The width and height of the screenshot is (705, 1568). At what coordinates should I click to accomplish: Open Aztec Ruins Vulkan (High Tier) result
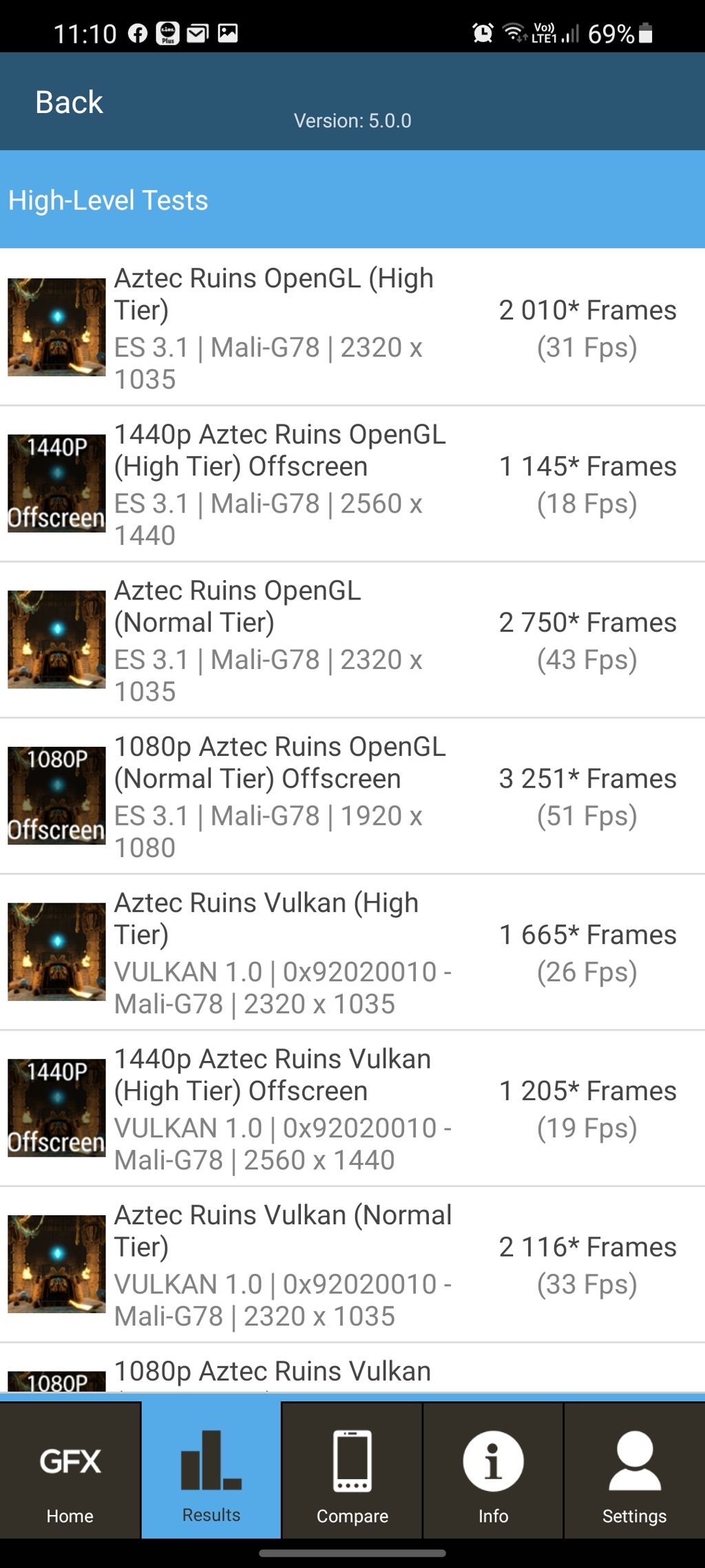coord(352,953)
